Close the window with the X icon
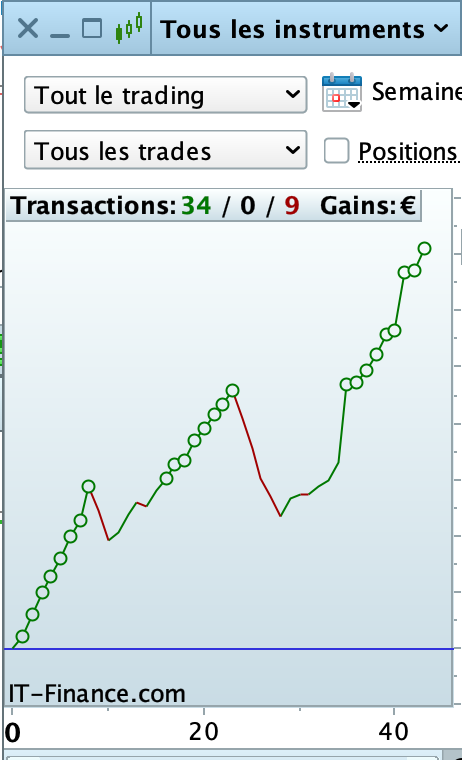This screenshot has height=760, width=462. pyautogui.click(x=28, y=28)
